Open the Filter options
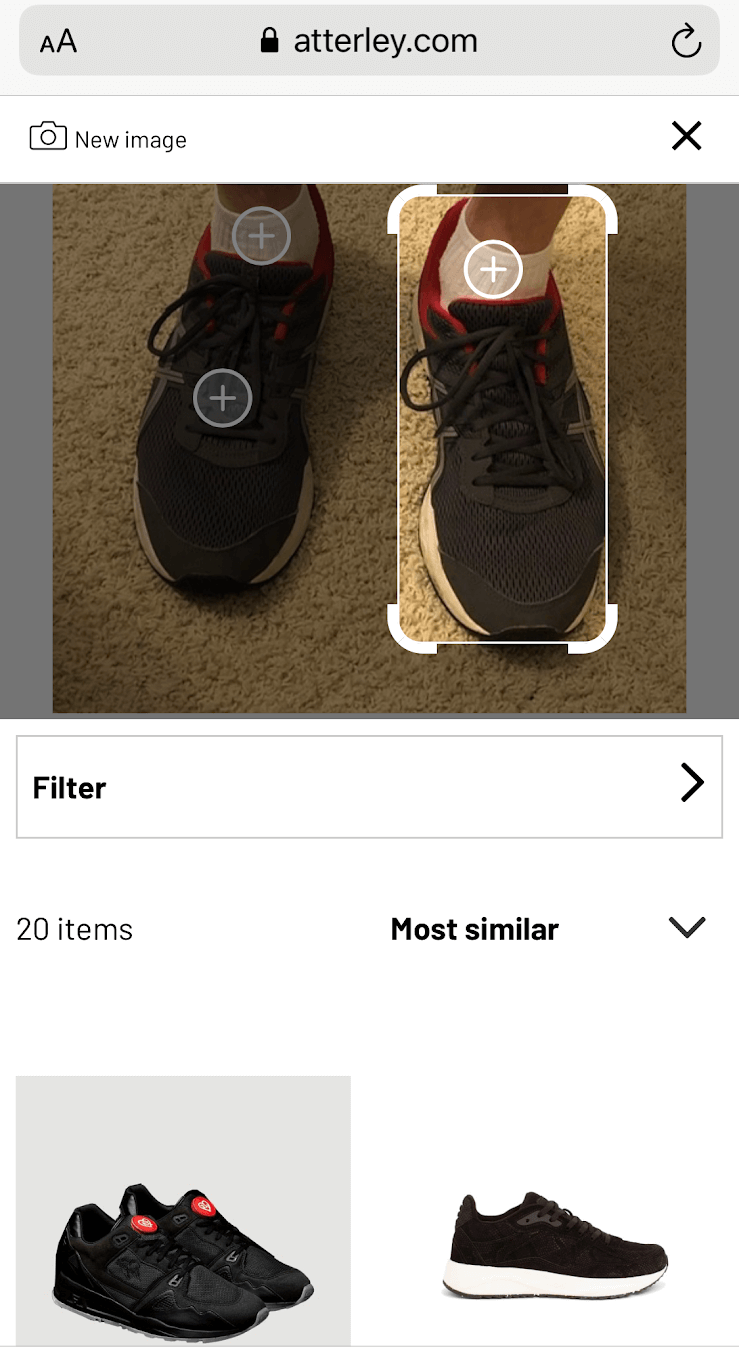The image size is (739, 1347). point(369,787)
